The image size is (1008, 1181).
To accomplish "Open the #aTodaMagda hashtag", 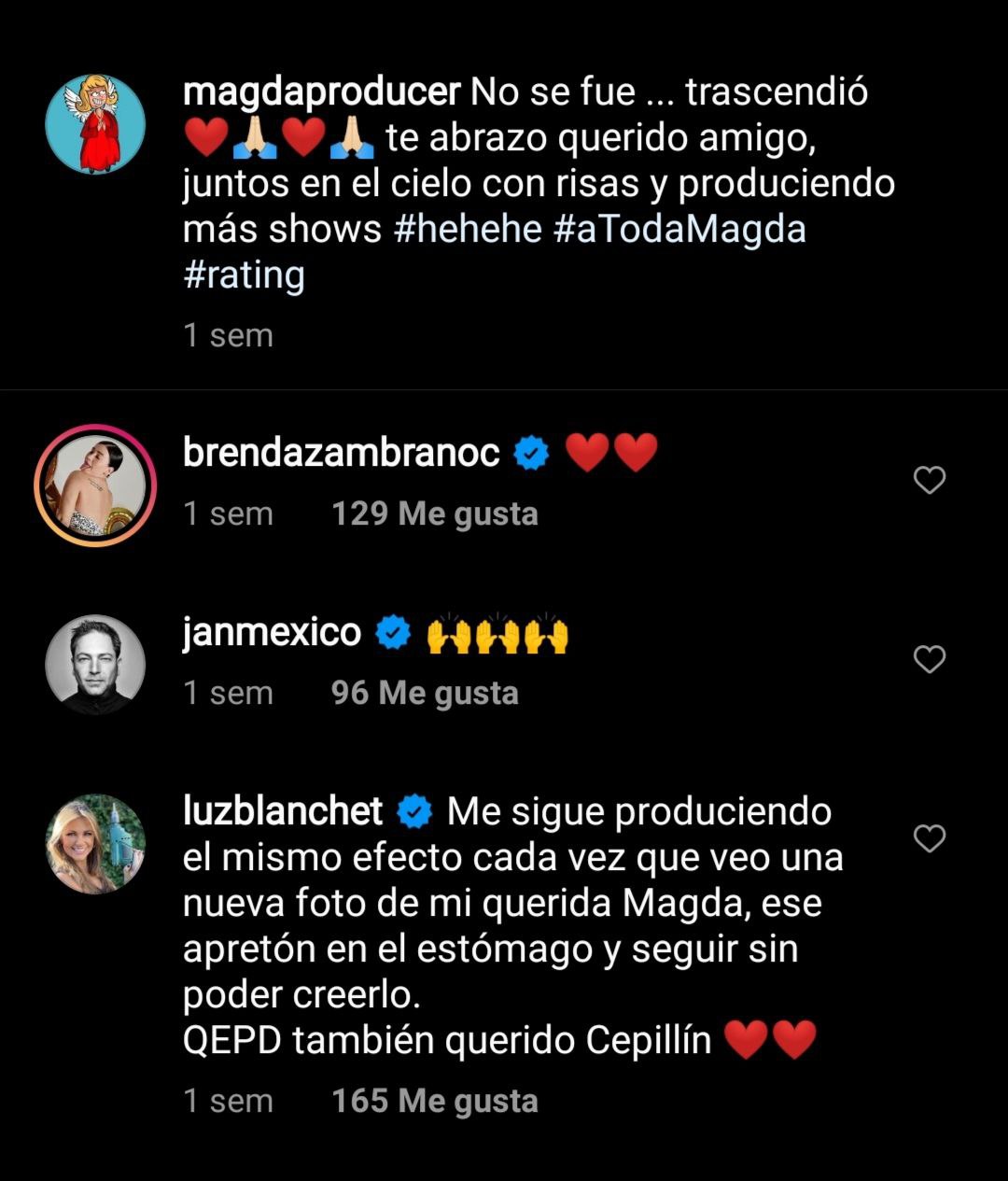I will 679,230.
